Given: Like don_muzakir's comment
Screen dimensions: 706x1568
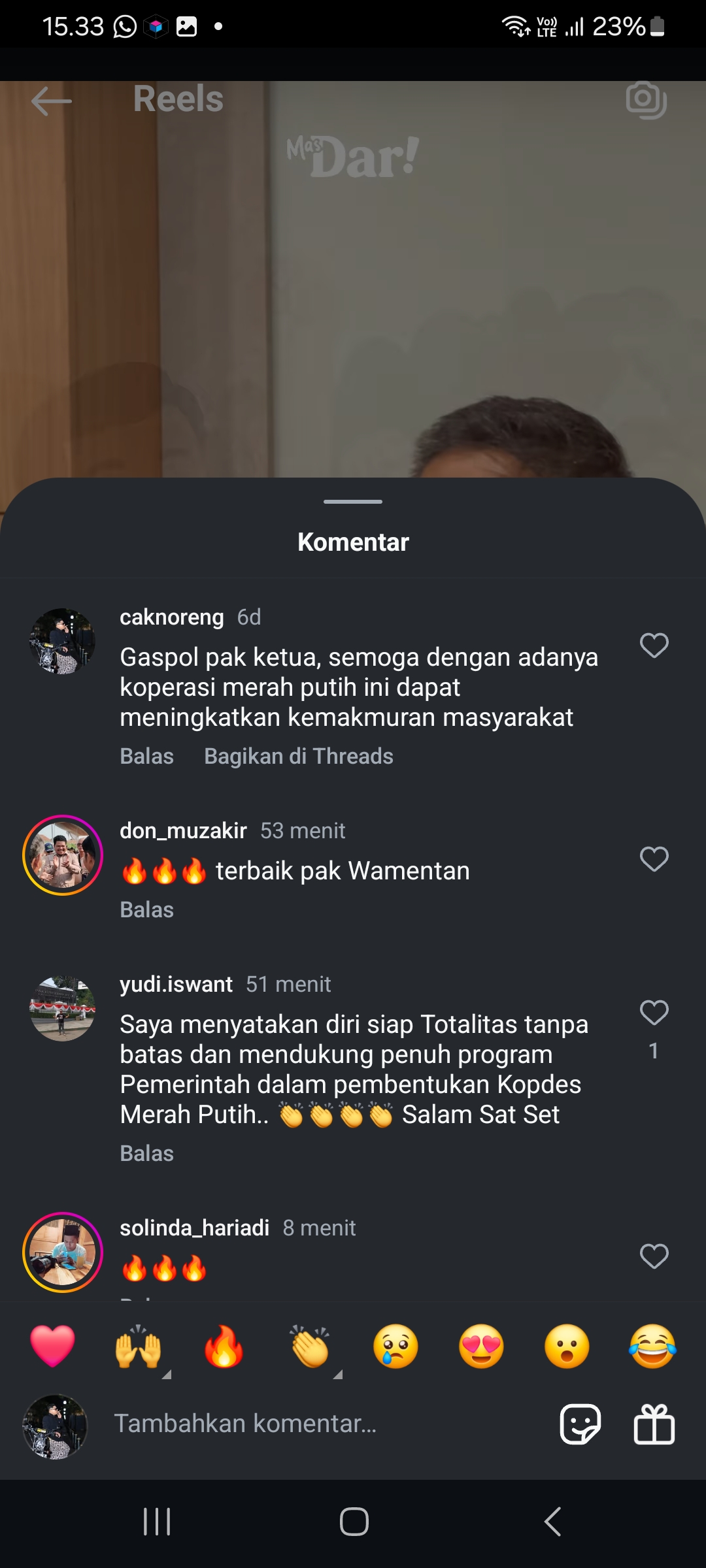Looking at the screenshot, I should (654, 858).
